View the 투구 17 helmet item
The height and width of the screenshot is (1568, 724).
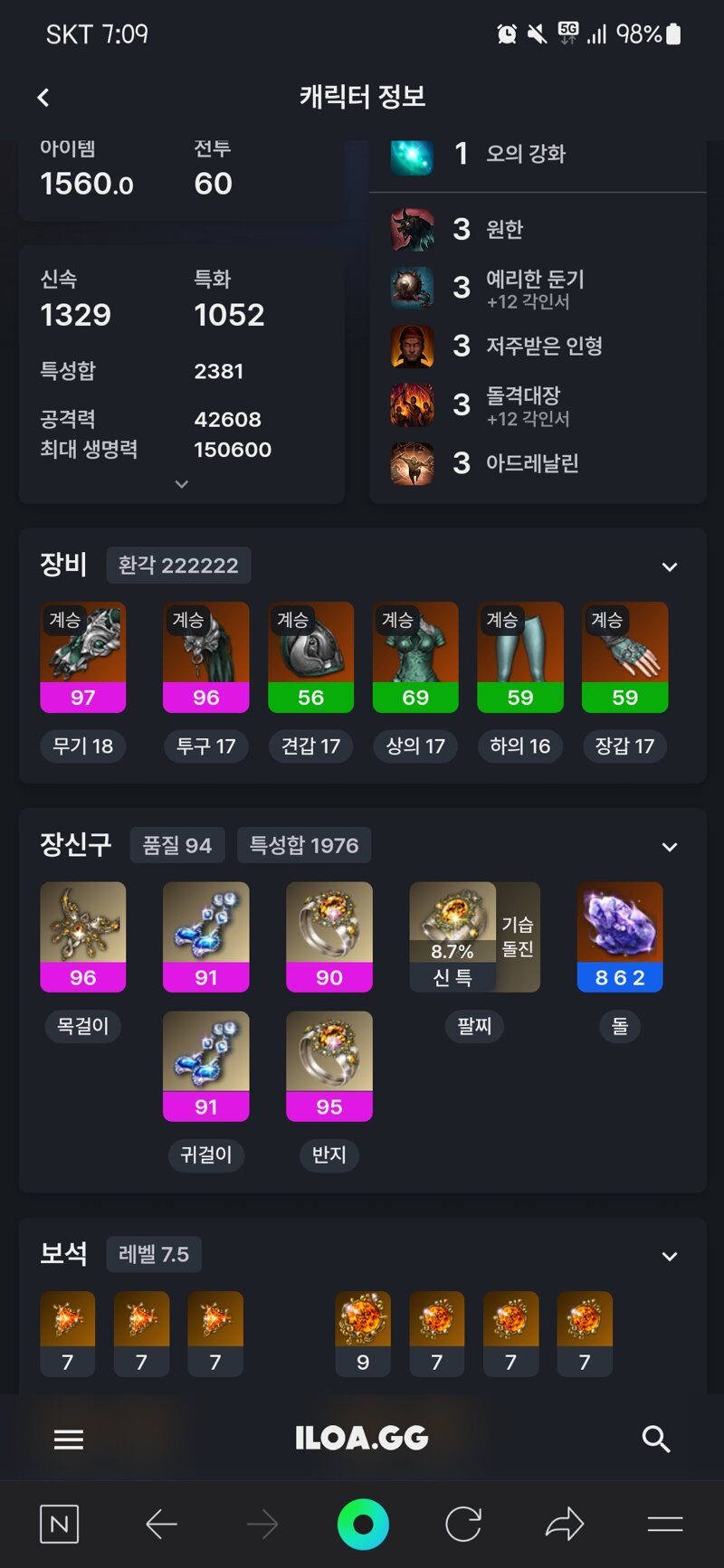click(x=206, y=658)
